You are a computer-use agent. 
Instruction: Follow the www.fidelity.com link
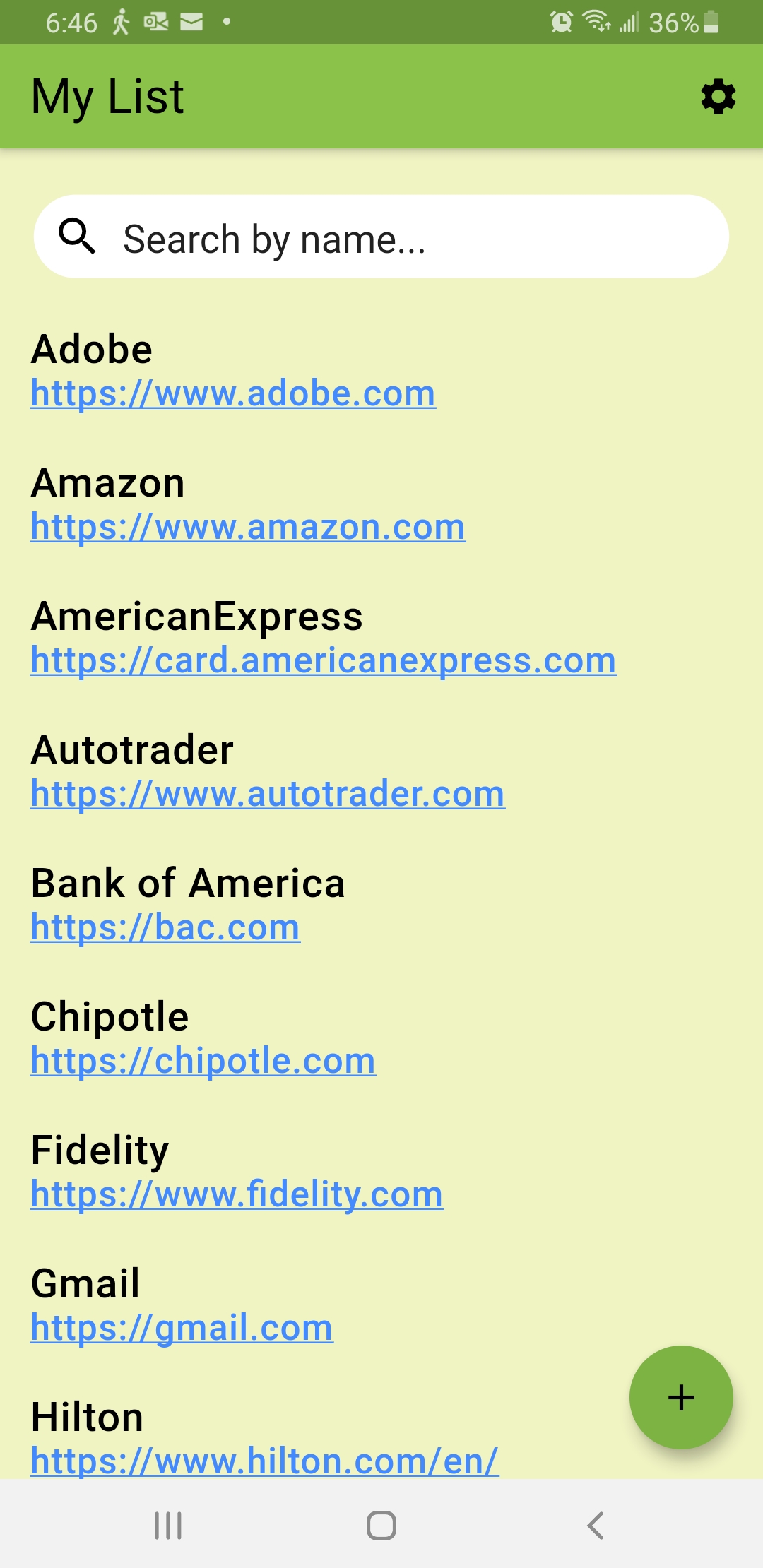(x=237, y=1195)
